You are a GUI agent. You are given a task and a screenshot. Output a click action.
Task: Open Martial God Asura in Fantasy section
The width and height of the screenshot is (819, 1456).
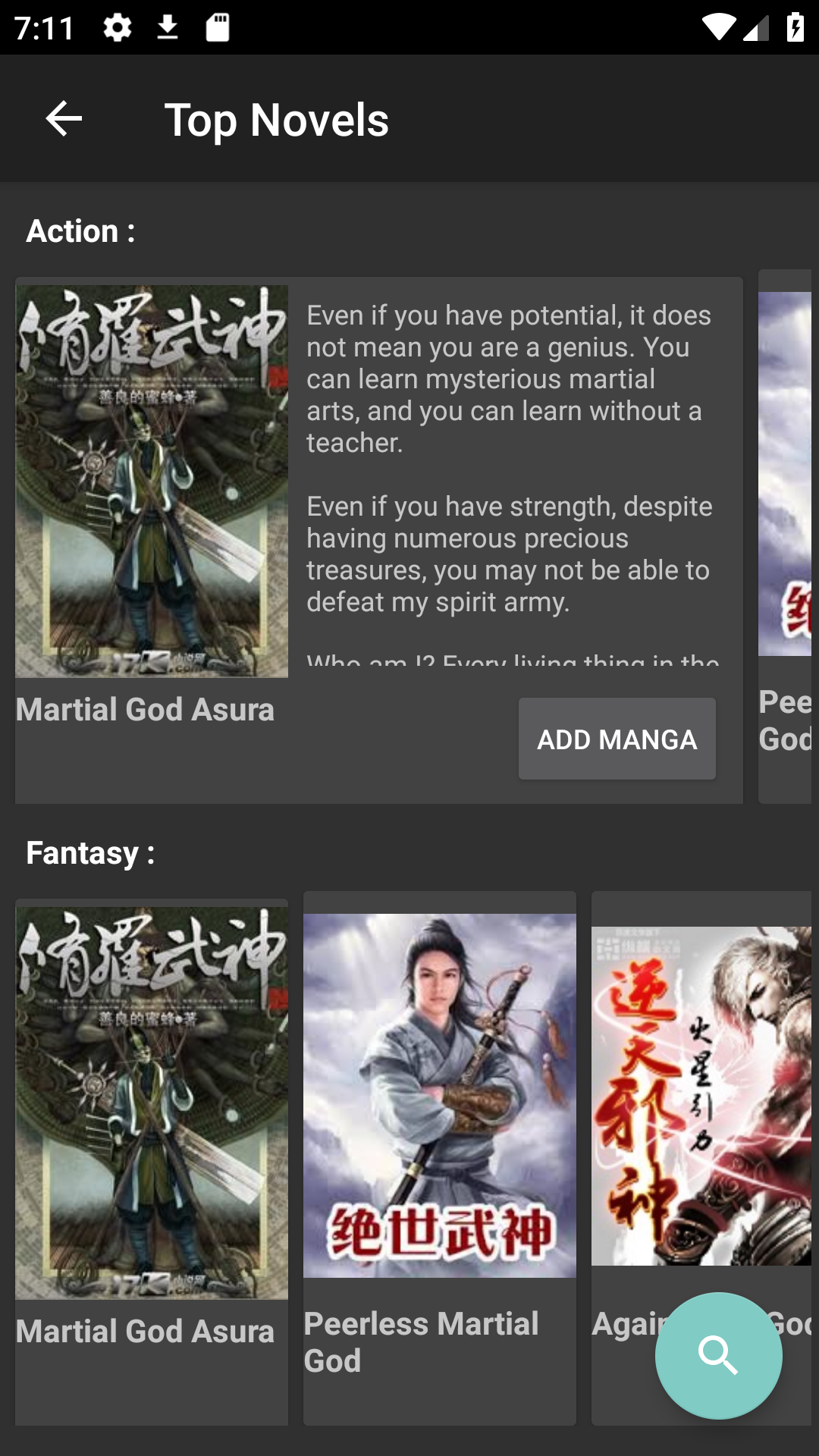152,1103
